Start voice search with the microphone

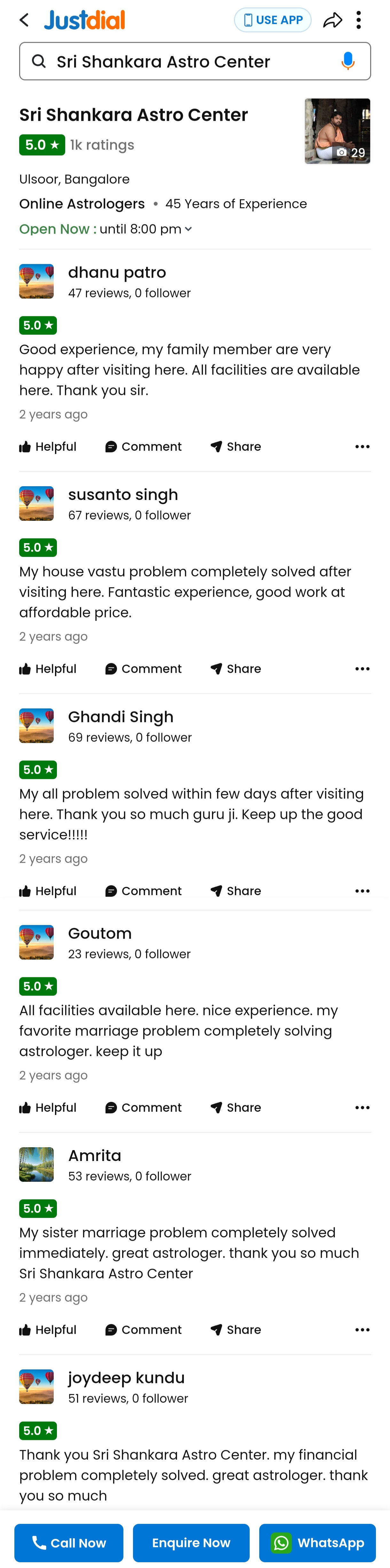coord(348,61)
